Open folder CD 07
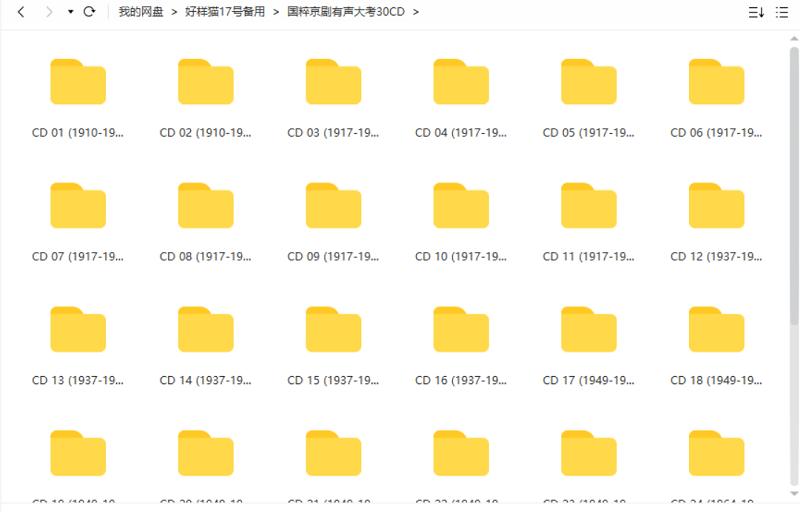The image size is (800, 512). 78,207
